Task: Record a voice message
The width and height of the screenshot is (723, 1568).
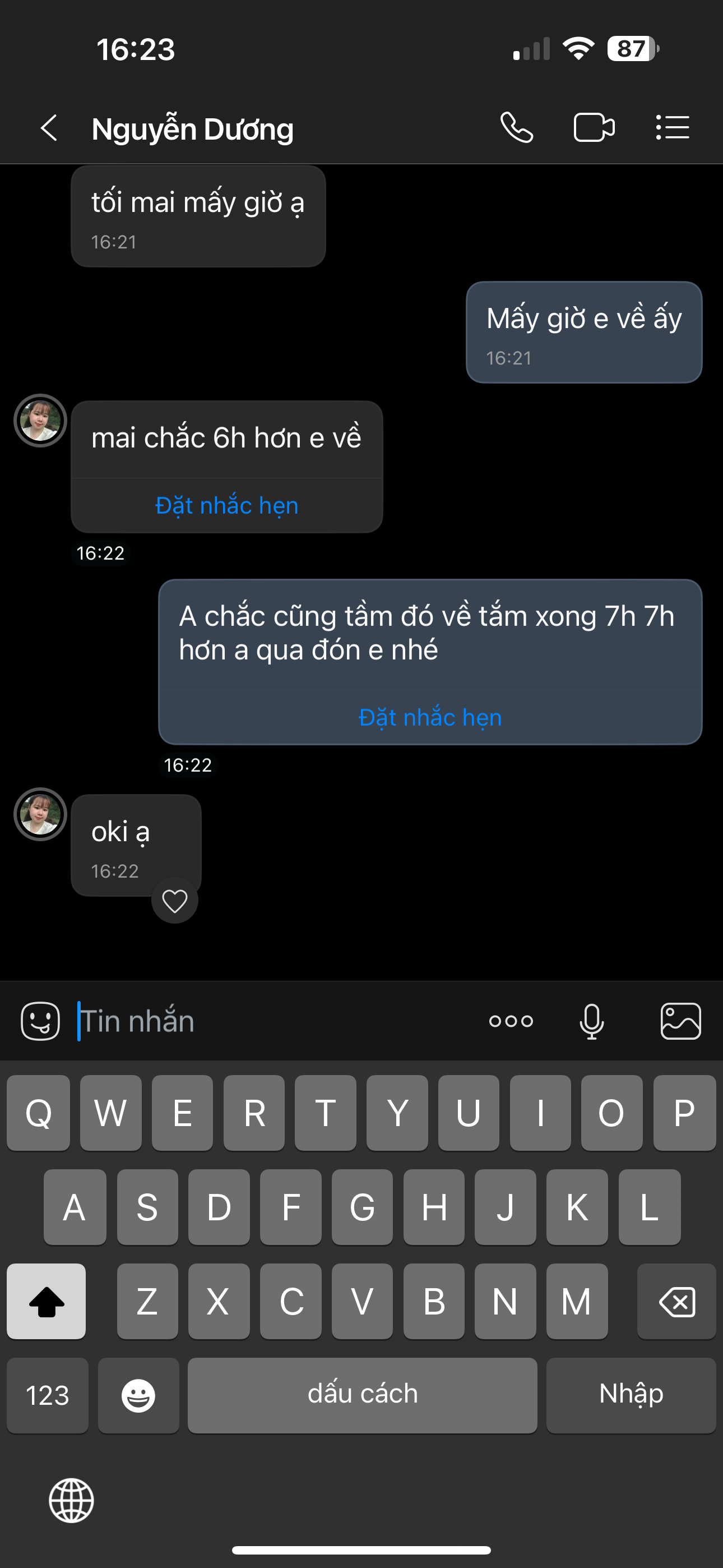Action: click(591, 1021)
